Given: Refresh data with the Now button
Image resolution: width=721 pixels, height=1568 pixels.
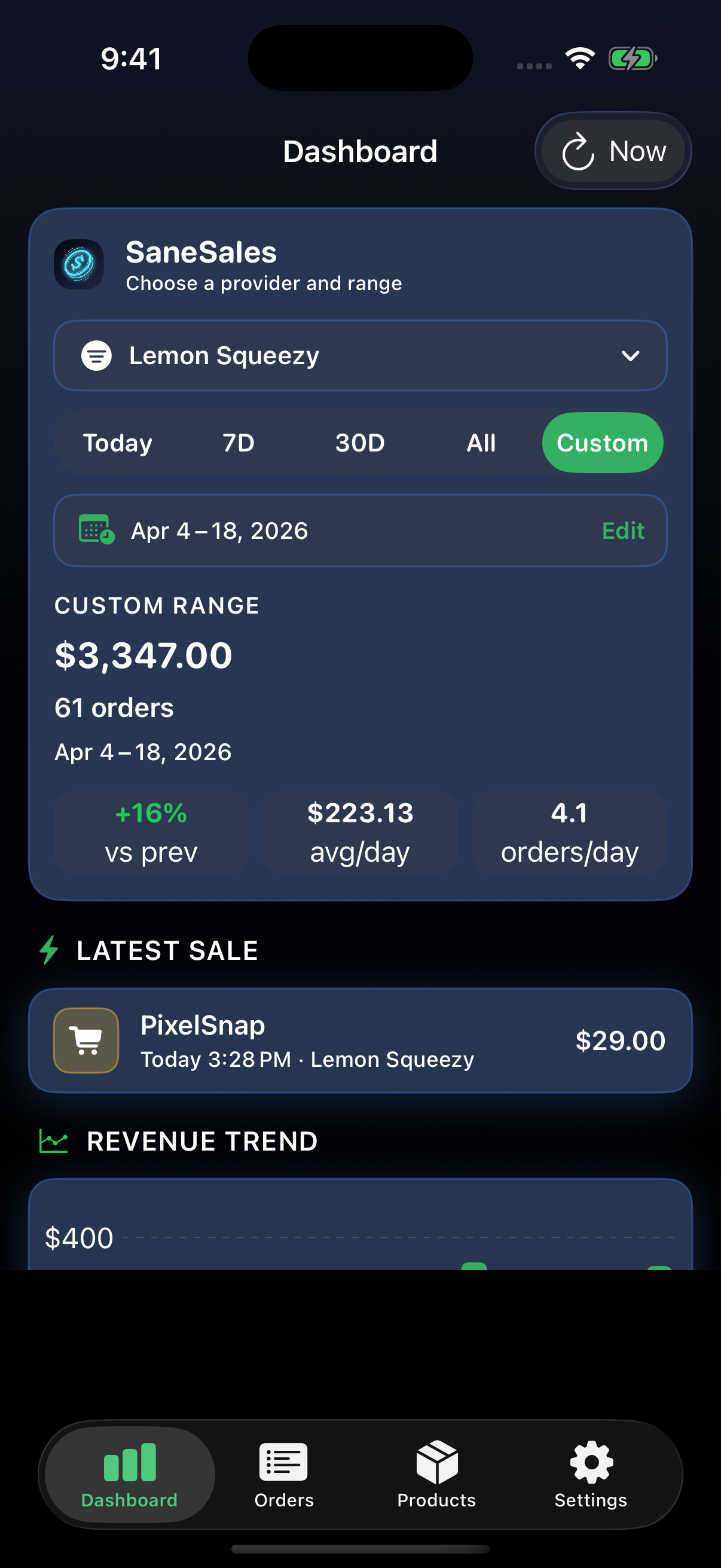Looking at the screenshot, I should [613, 151].
